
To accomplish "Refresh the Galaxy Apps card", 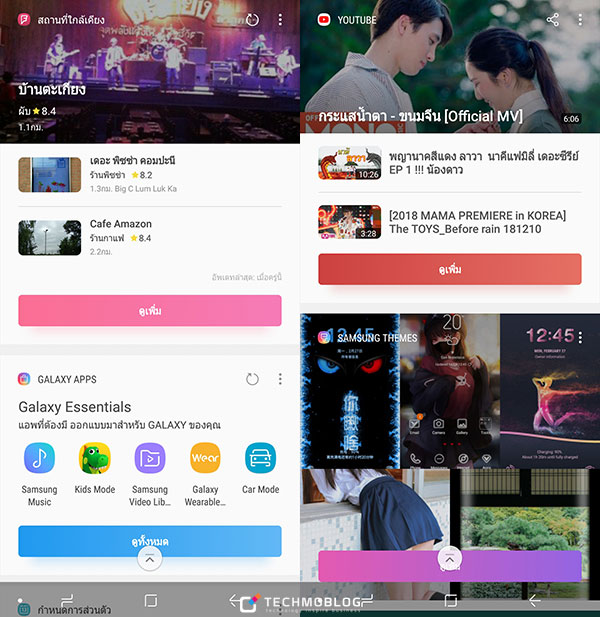I will pos(252,379).
